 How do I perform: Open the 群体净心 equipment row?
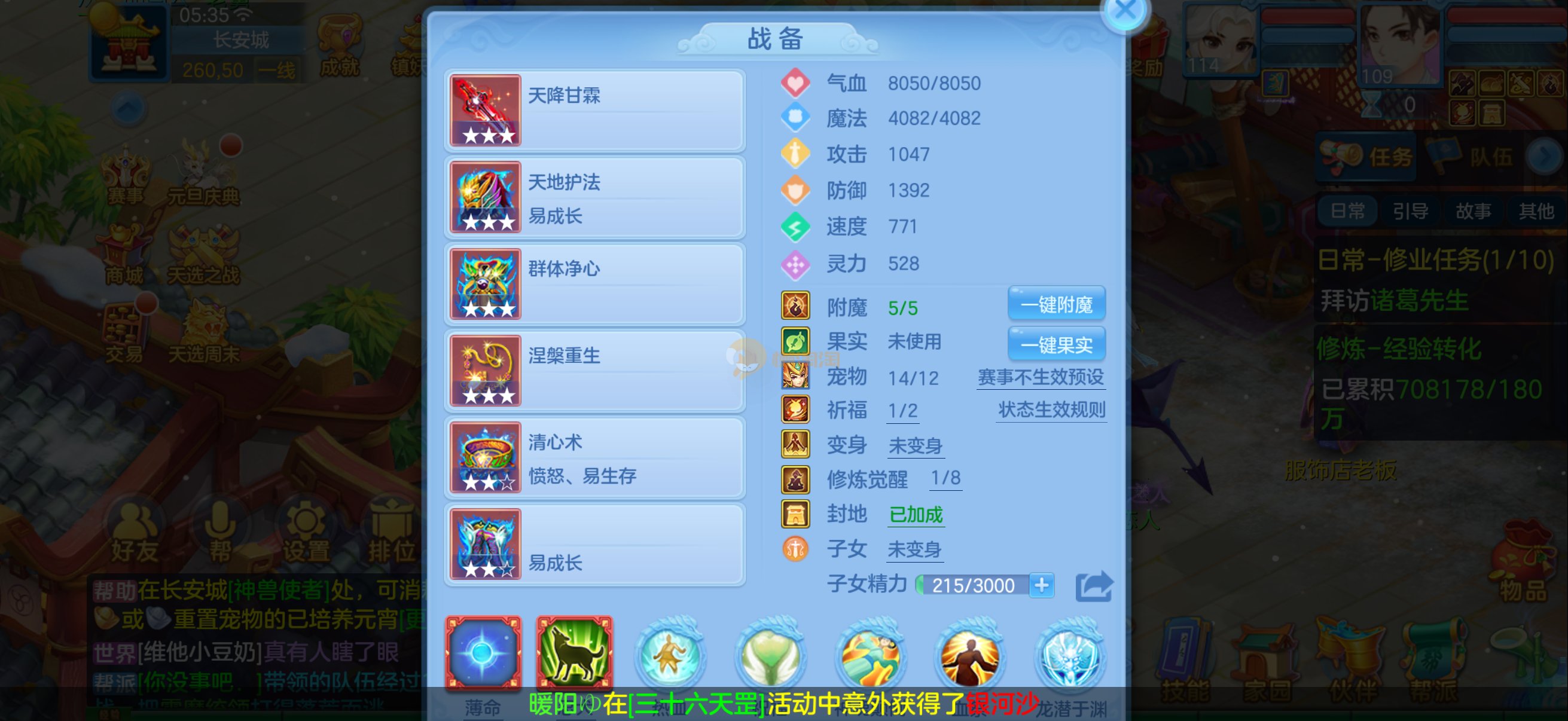tap(594, 283)
